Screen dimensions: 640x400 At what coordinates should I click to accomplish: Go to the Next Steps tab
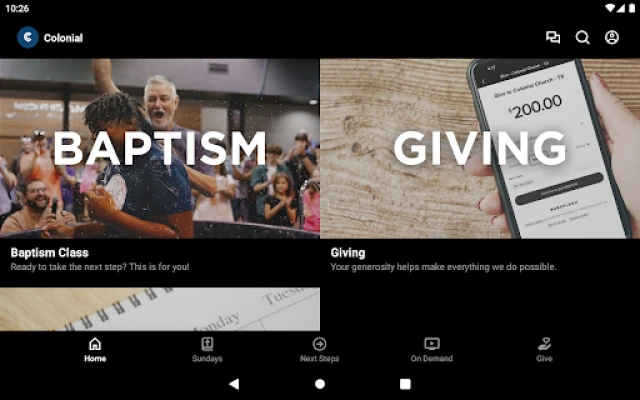[x=319, y=349]
